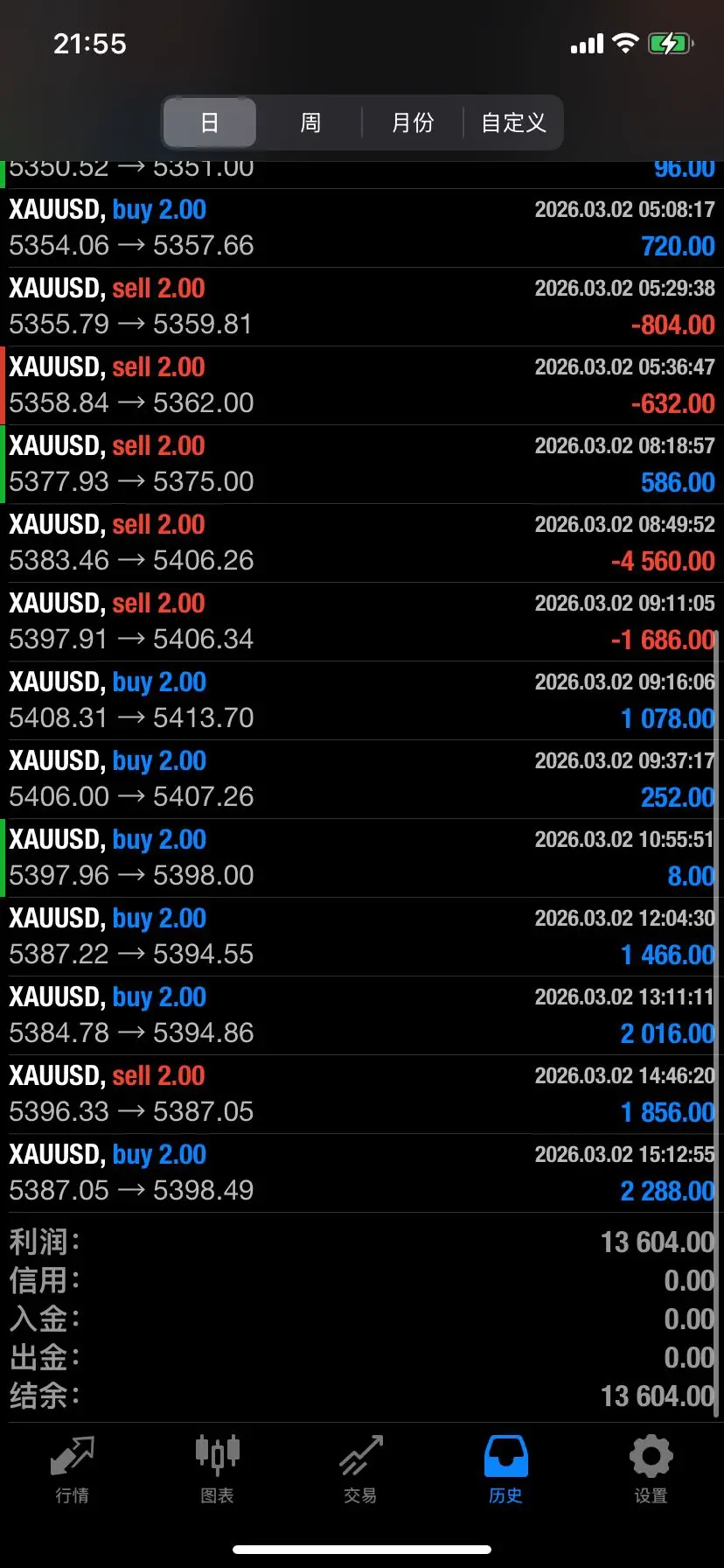Expand the sell trade from 05:36:47
Image resolution: width=724 pixels, height=1568 pixels.
(362, 385)
